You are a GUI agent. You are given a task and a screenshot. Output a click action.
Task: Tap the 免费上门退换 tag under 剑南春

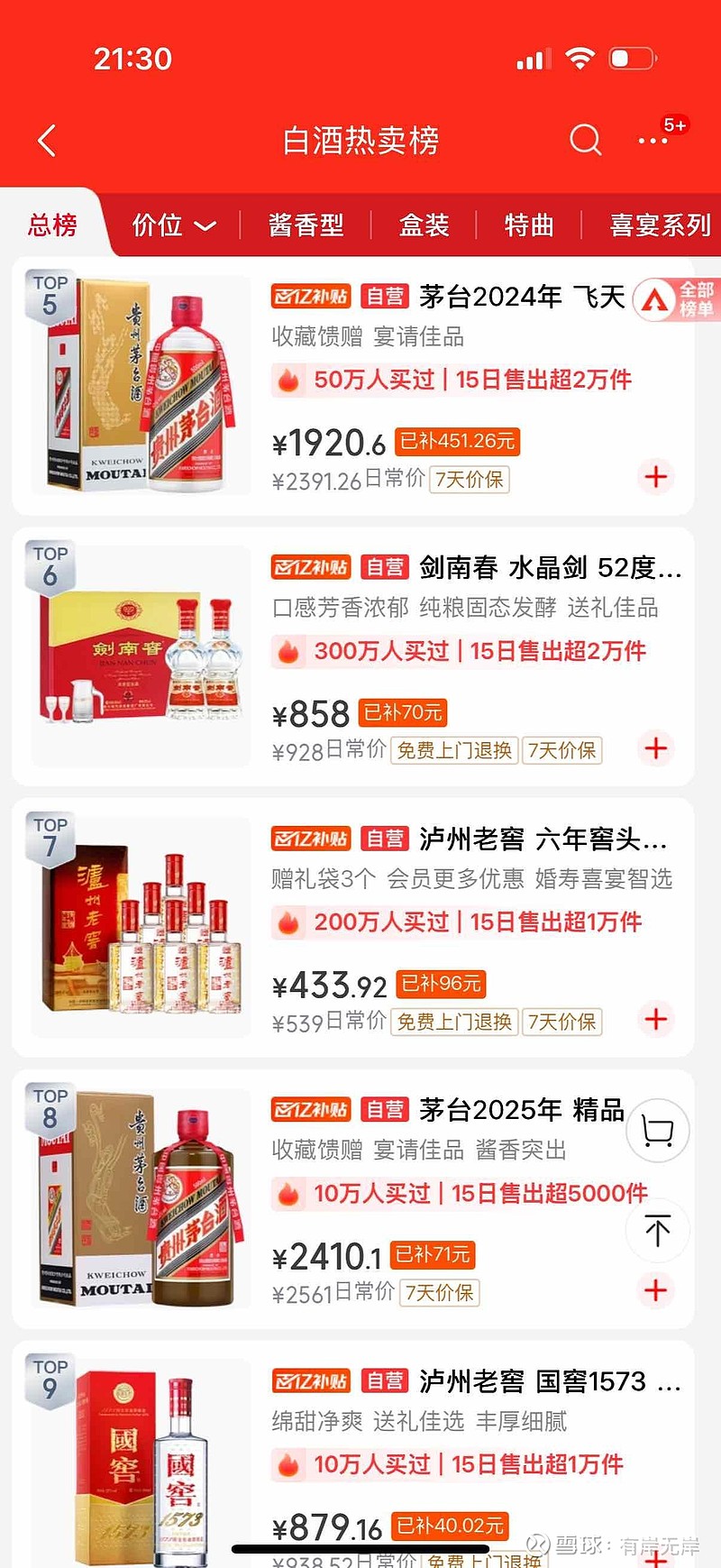pos(453,751)
